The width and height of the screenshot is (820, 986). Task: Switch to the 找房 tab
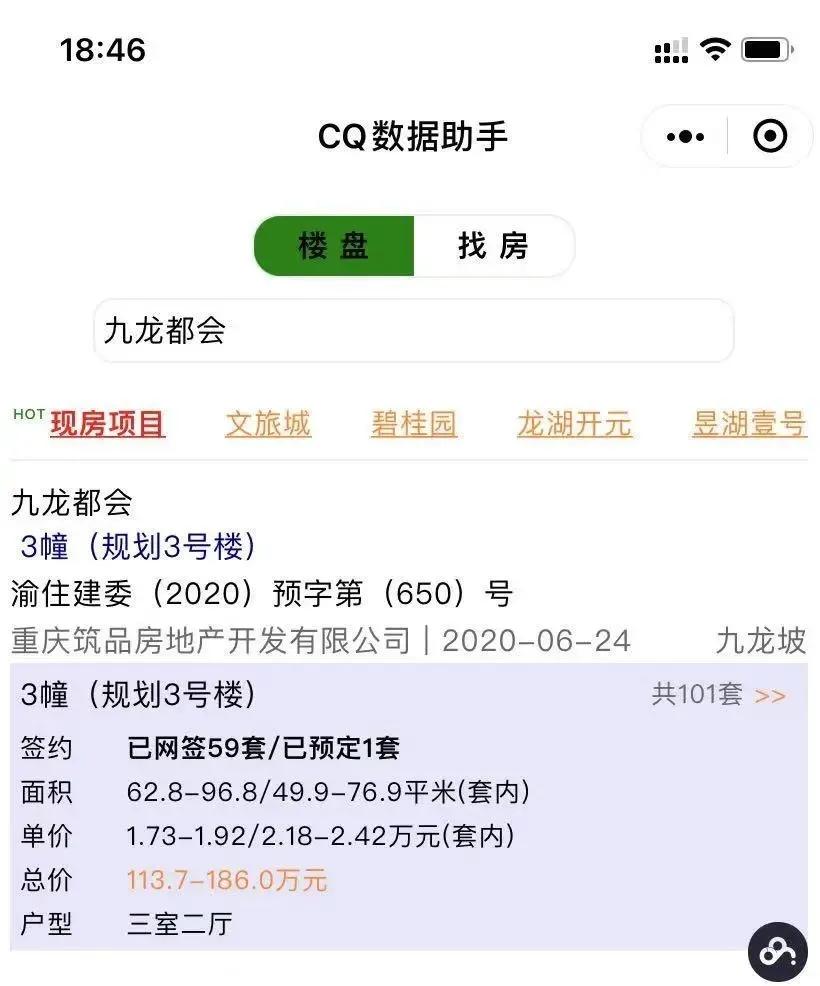(x=495, y=246)
